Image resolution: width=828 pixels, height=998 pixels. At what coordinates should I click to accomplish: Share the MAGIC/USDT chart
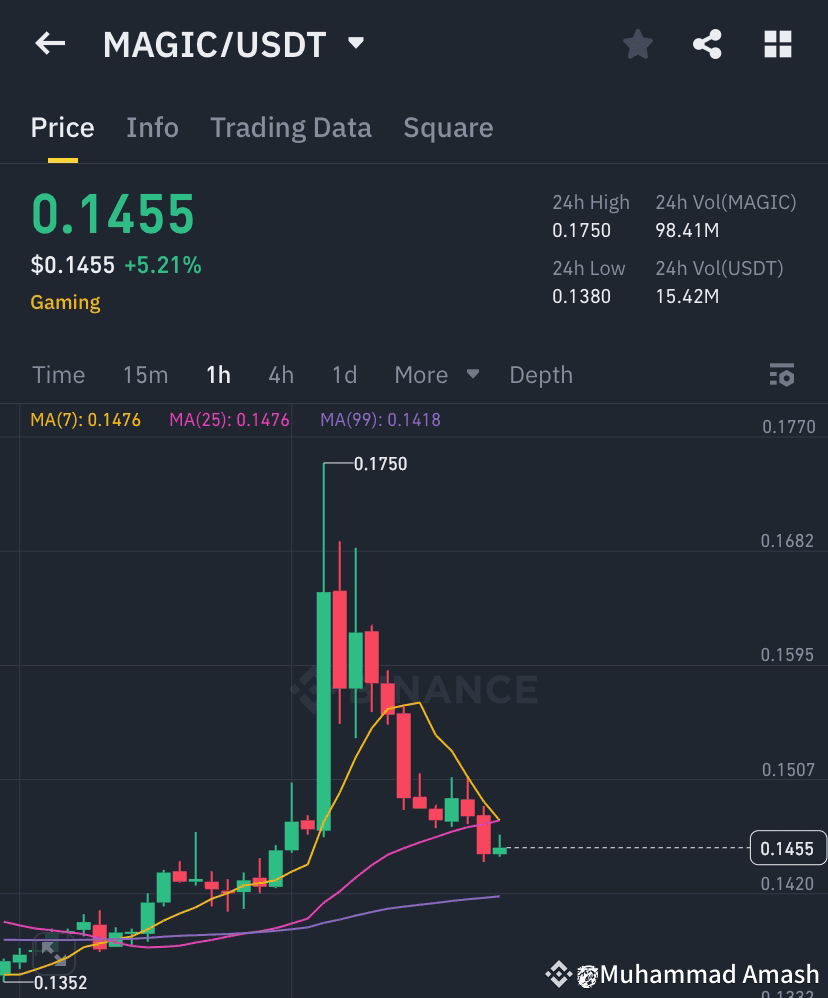tap(707, 44)
